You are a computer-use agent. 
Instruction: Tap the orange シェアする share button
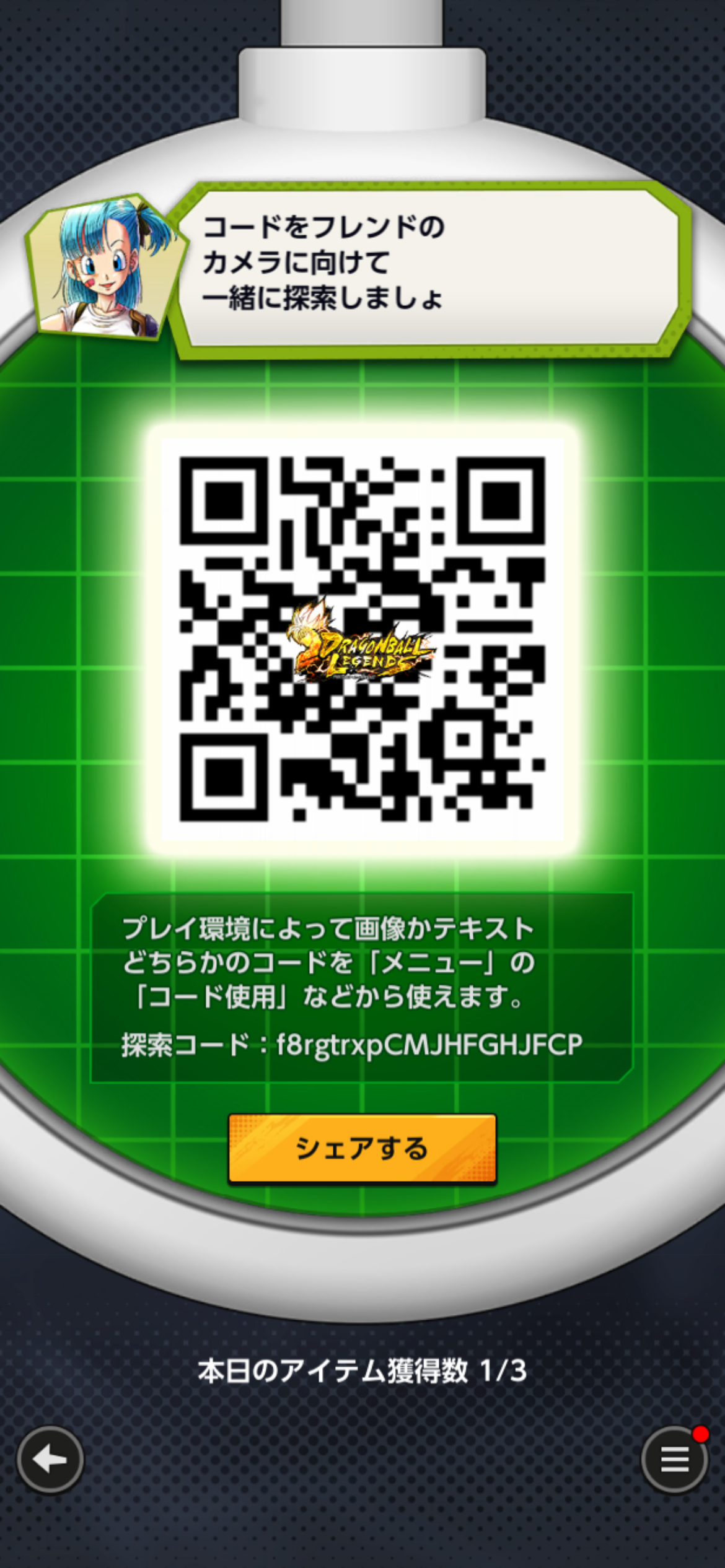pyautogui.click(x=362, y=1149)
